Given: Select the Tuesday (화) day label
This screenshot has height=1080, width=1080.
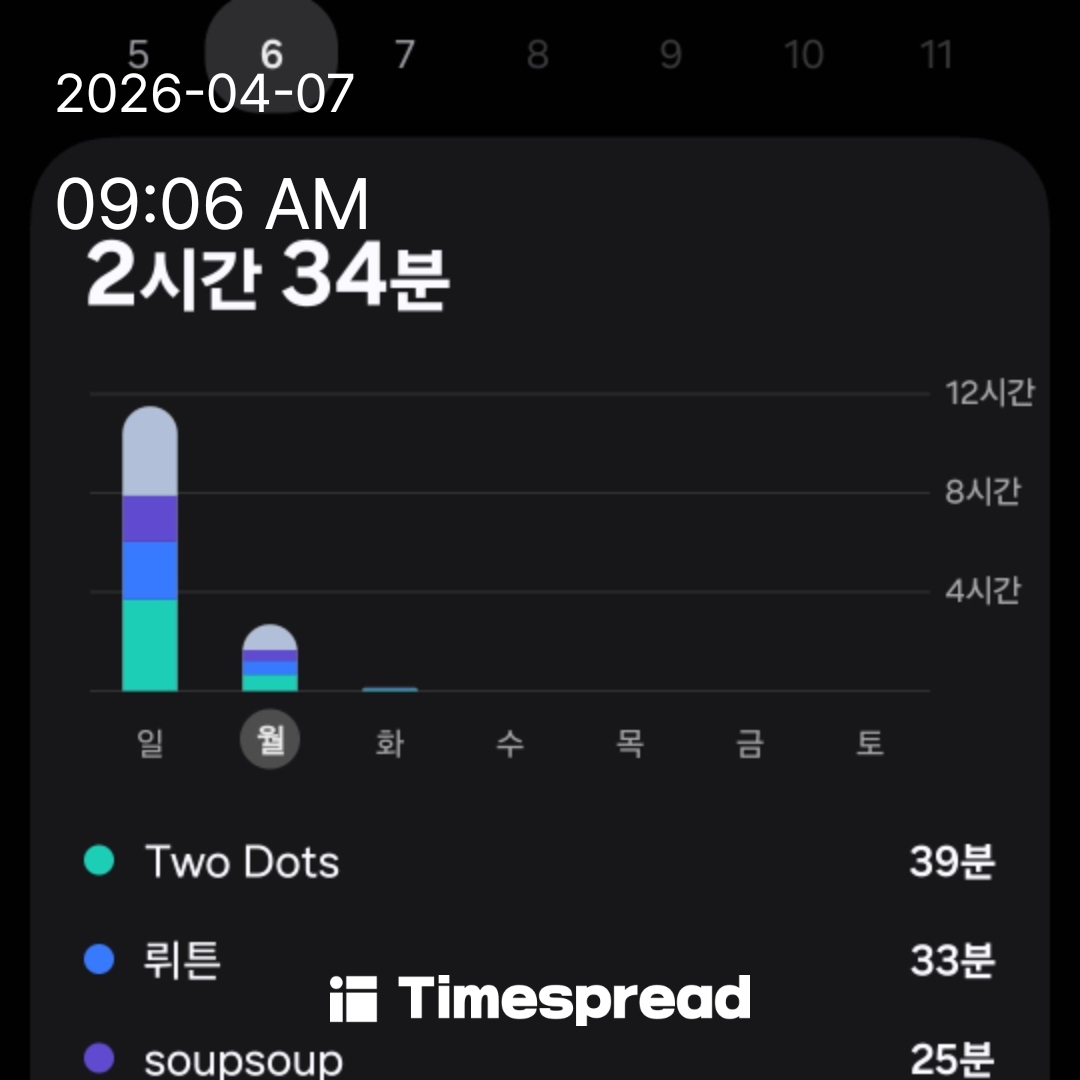Looking at the screenshot, I should (390, 743).
